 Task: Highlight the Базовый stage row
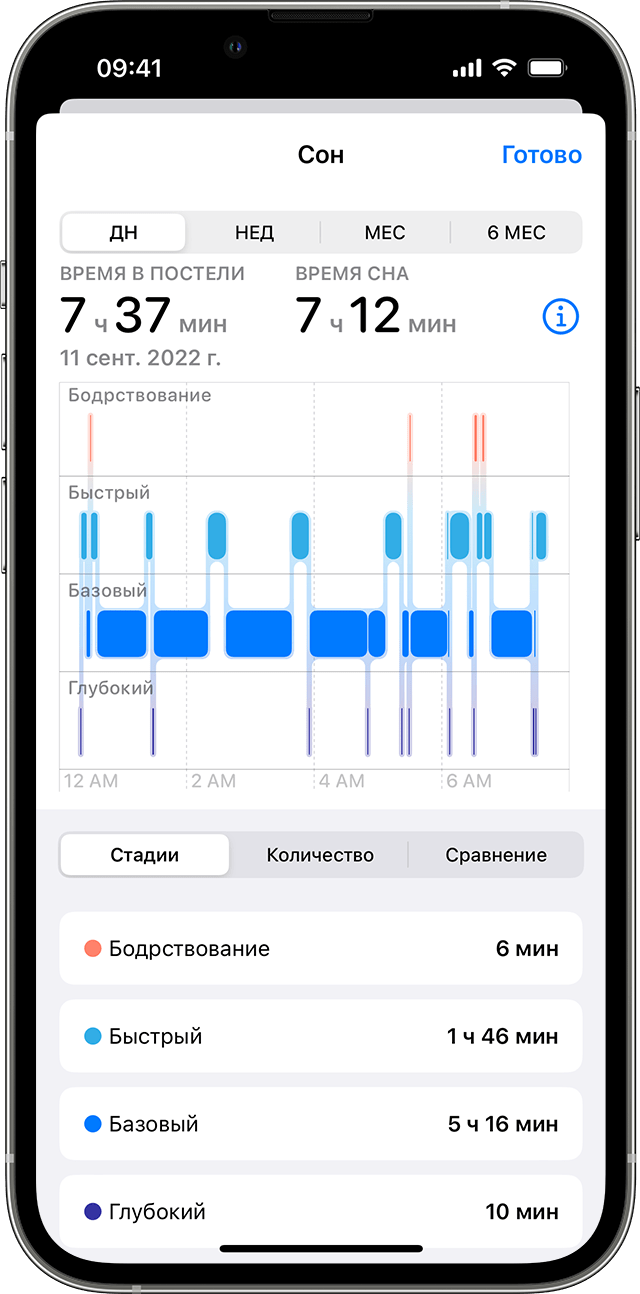point(320,1124)
